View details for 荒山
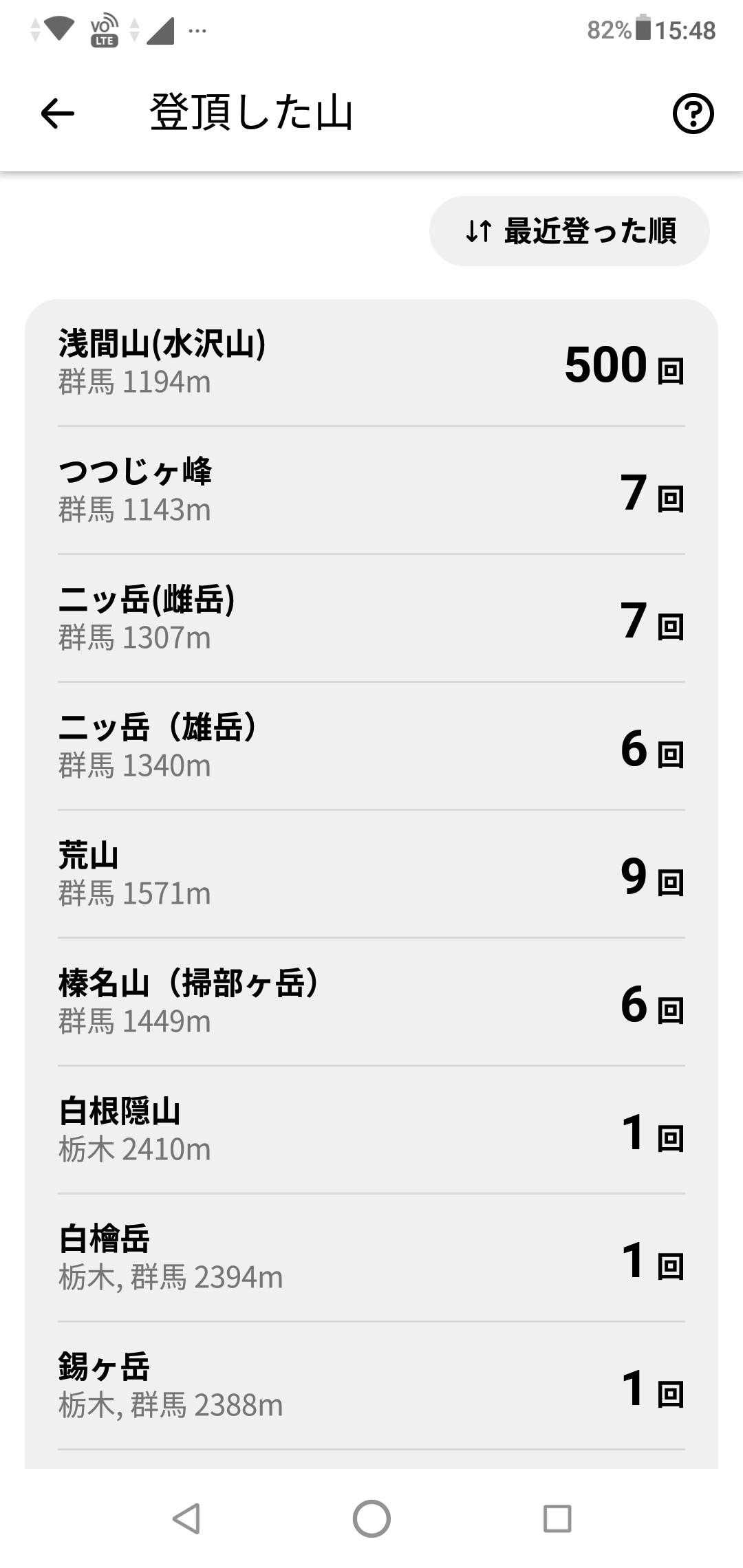 click(371, 874)
